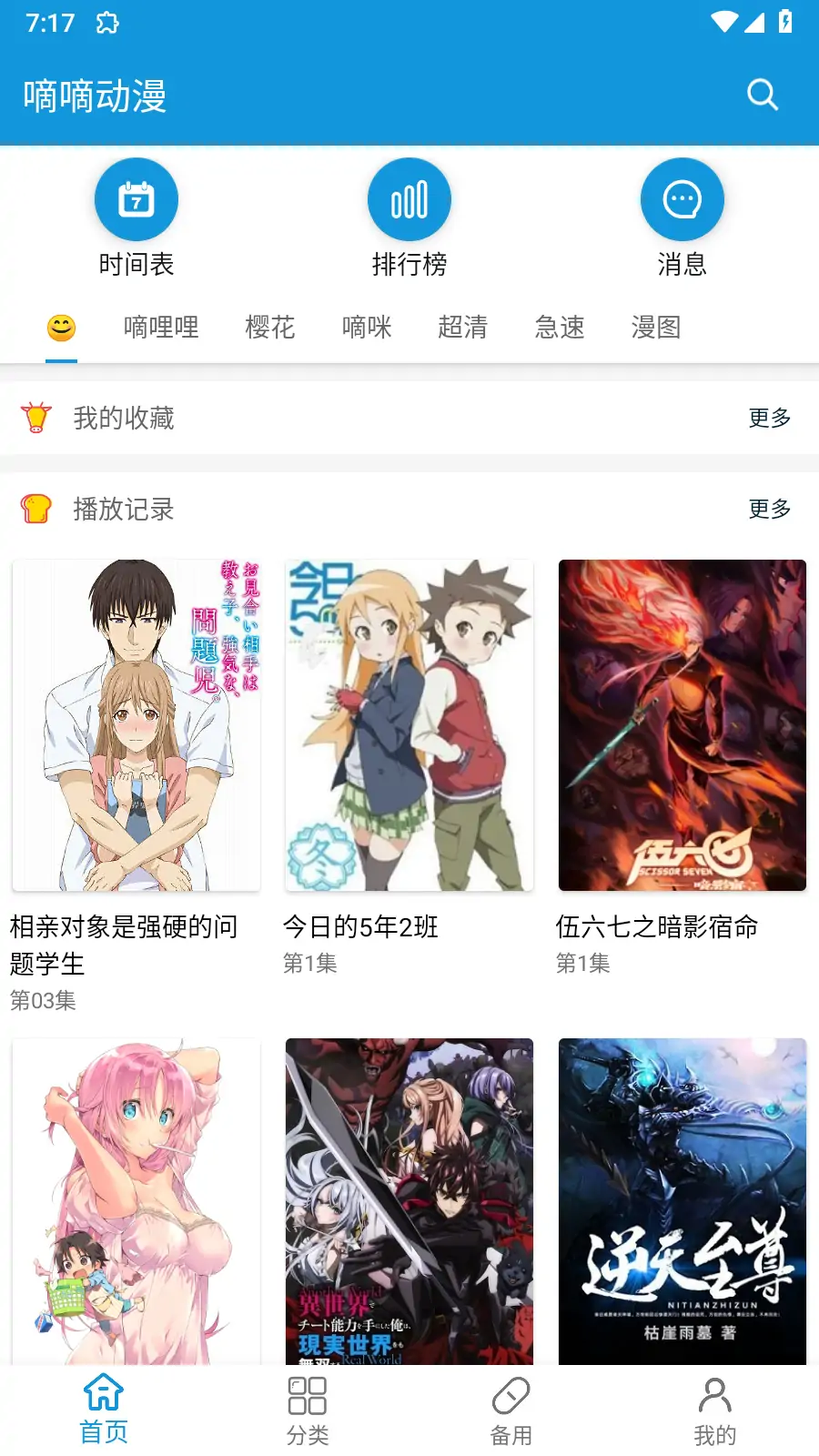Click the 播放记录 toast icon

click(x=35, y=509)
